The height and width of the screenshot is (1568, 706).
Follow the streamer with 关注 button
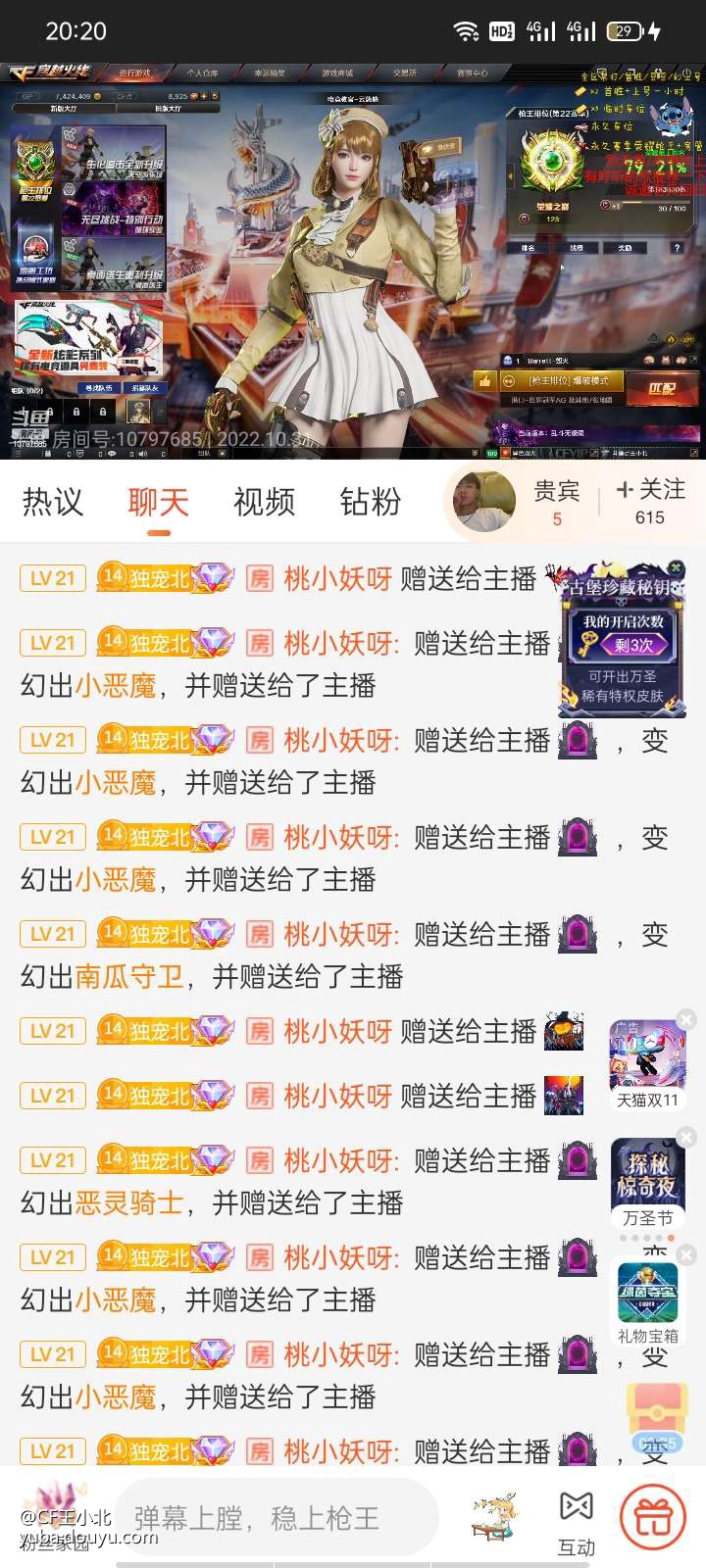(x=650, y=502)
